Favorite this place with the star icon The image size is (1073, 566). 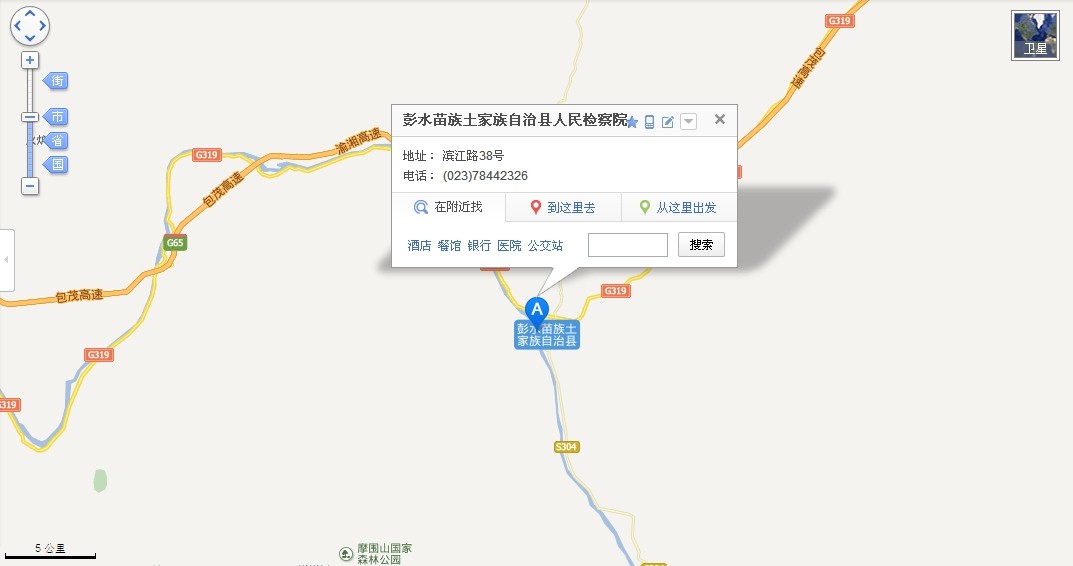coord(632,122)
